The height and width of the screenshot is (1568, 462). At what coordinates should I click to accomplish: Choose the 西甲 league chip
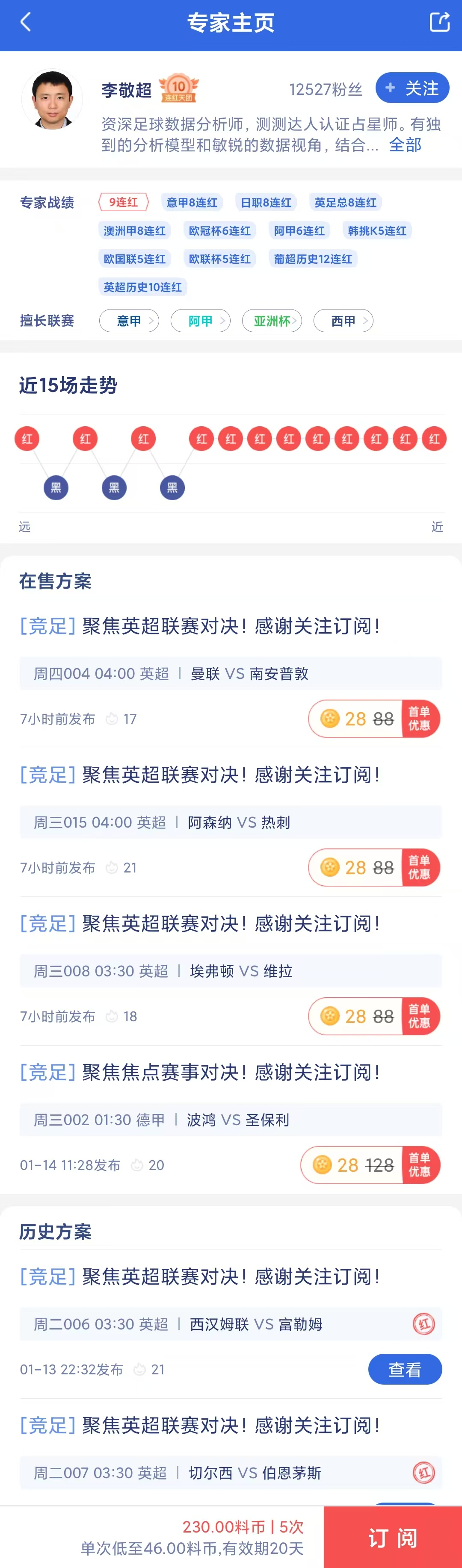[x=343, y=321]
